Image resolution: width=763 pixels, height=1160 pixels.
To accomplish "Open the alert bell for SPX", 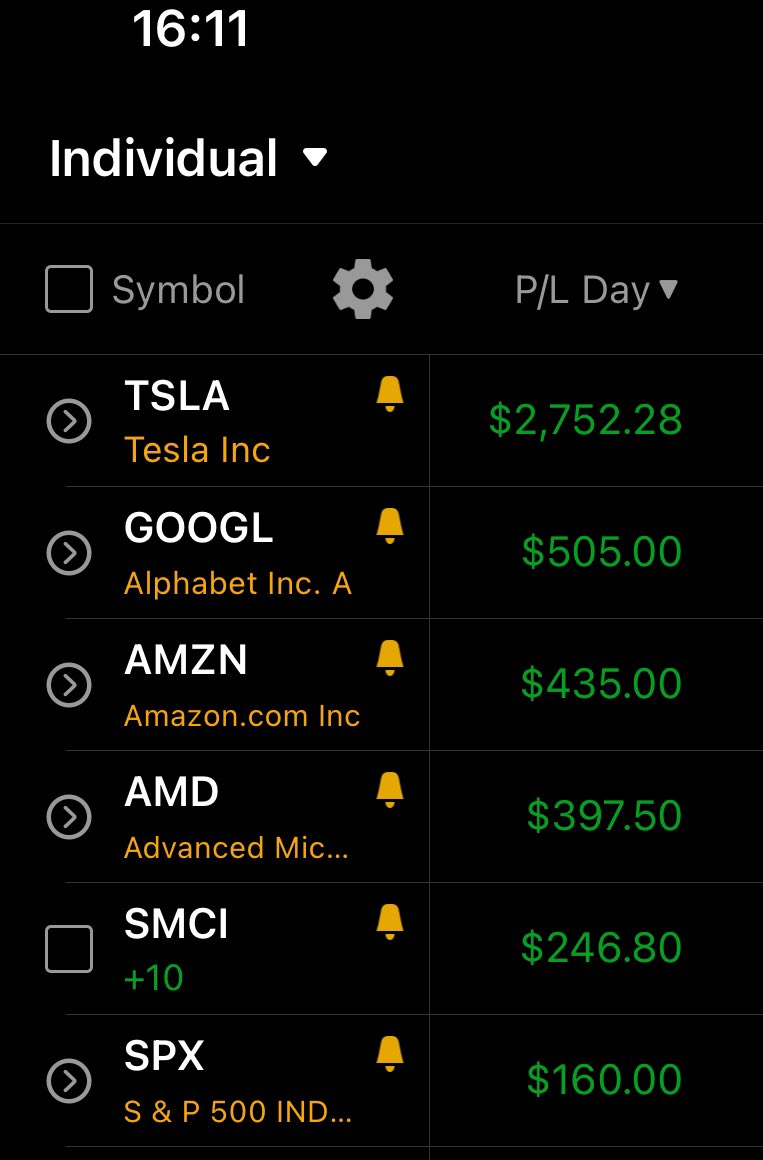I will pos(390,1053).
